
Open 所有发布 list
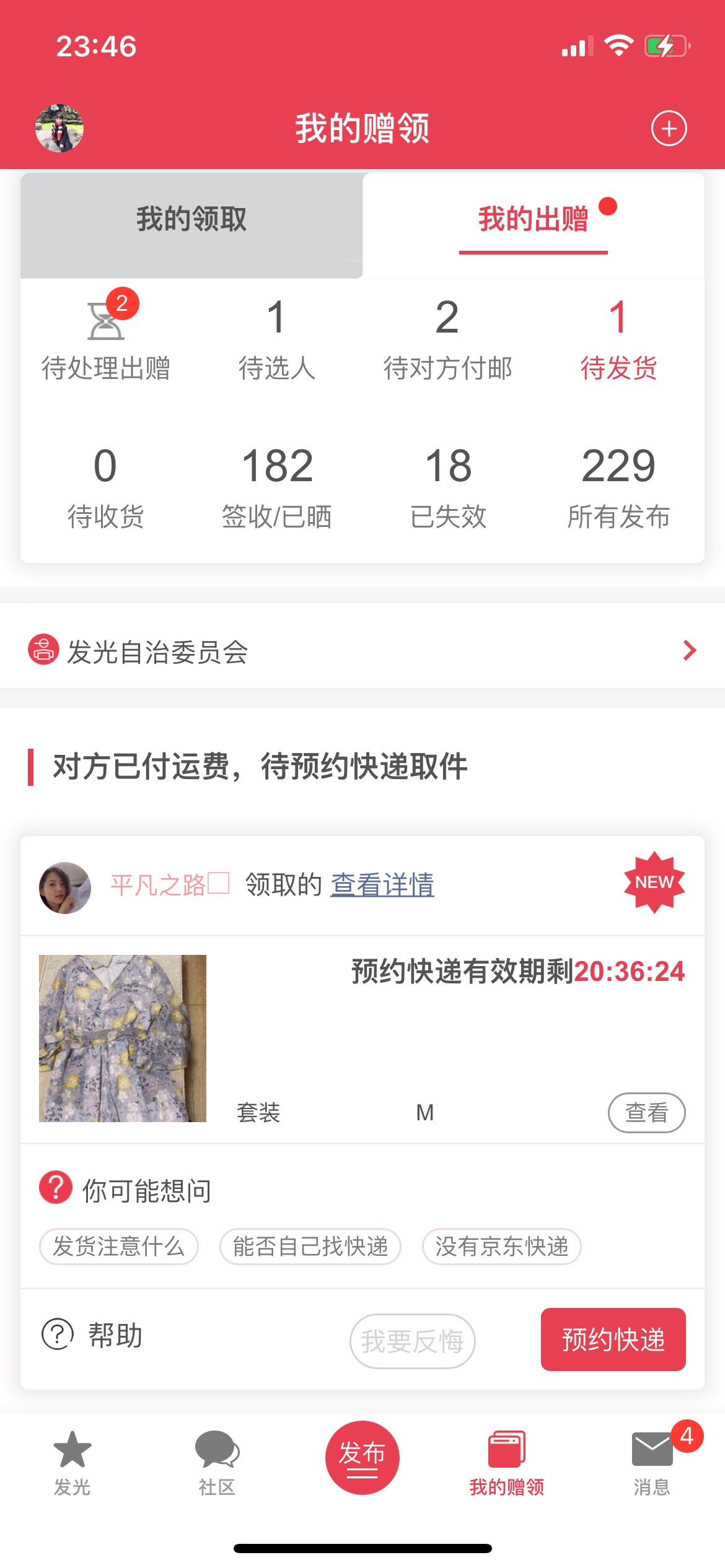618,487
